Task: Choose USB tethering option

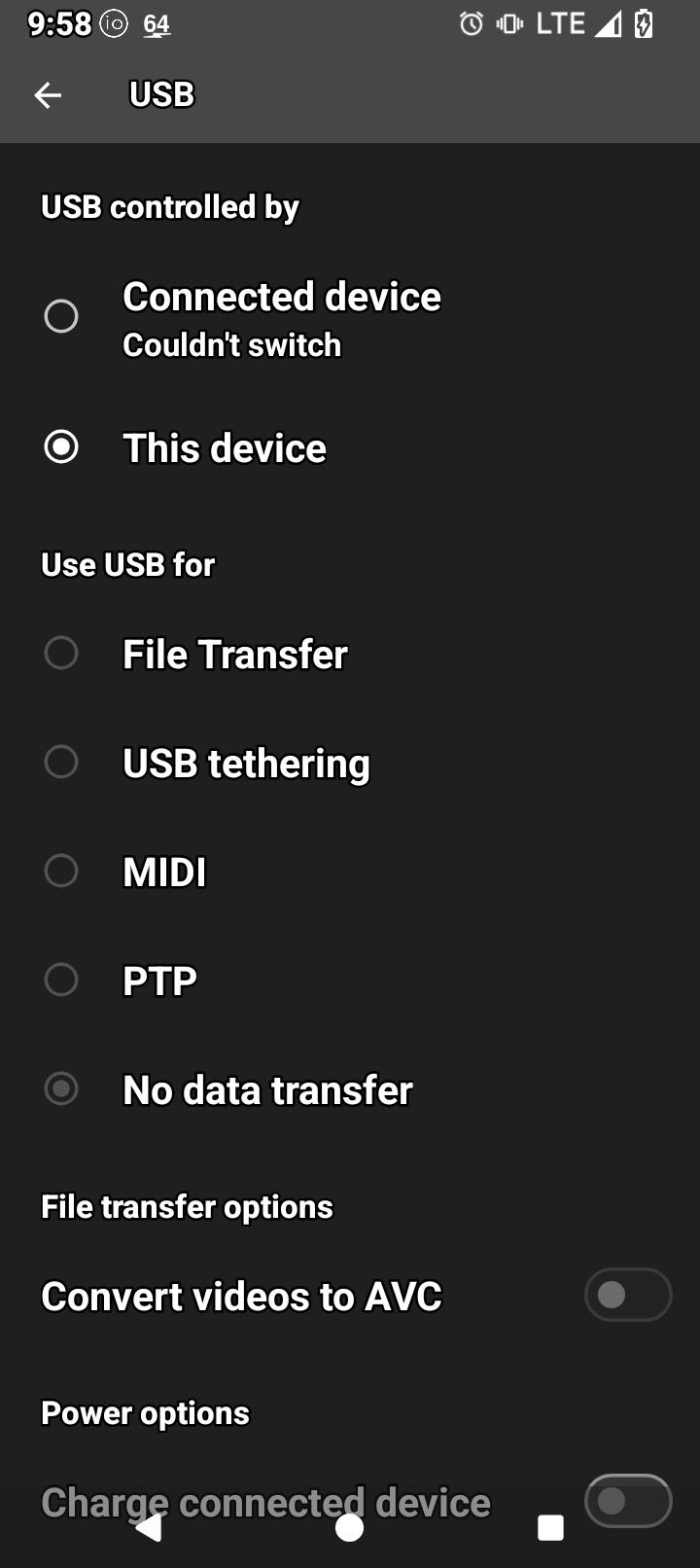Action: tap(61, 763)
